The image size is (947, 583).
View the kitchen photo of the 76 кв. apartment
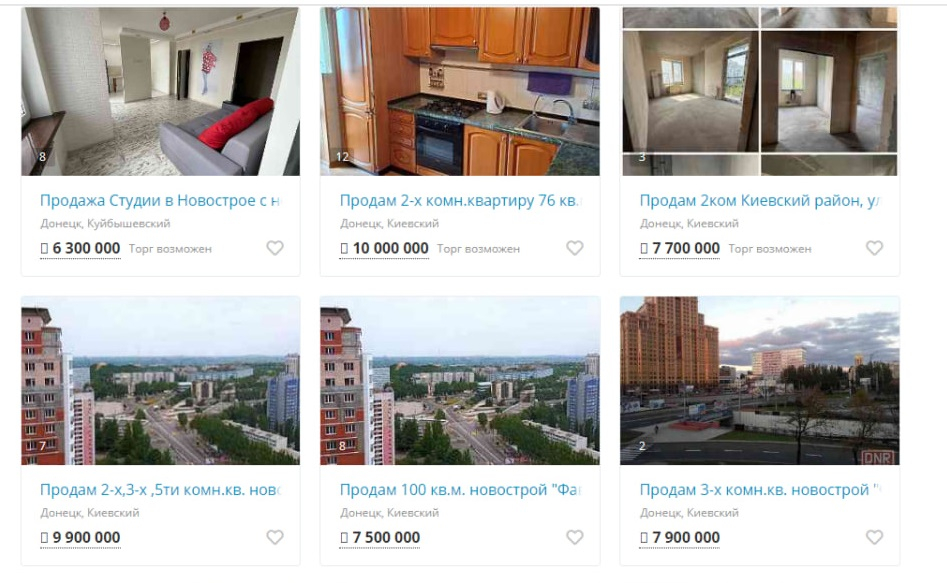click(460, 92)
